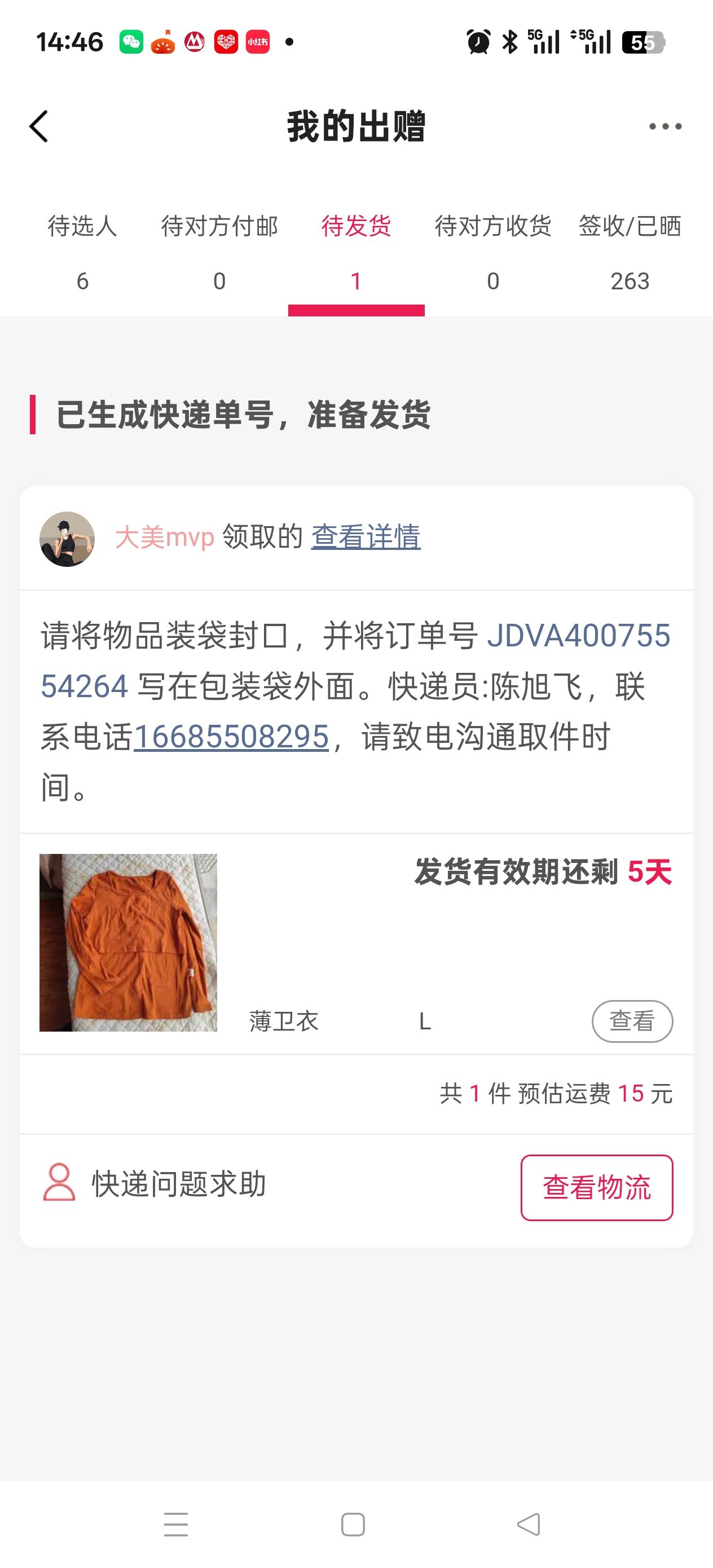
Task: Tap the order number JDVA40075554264
Action: [x=578, y=636]
